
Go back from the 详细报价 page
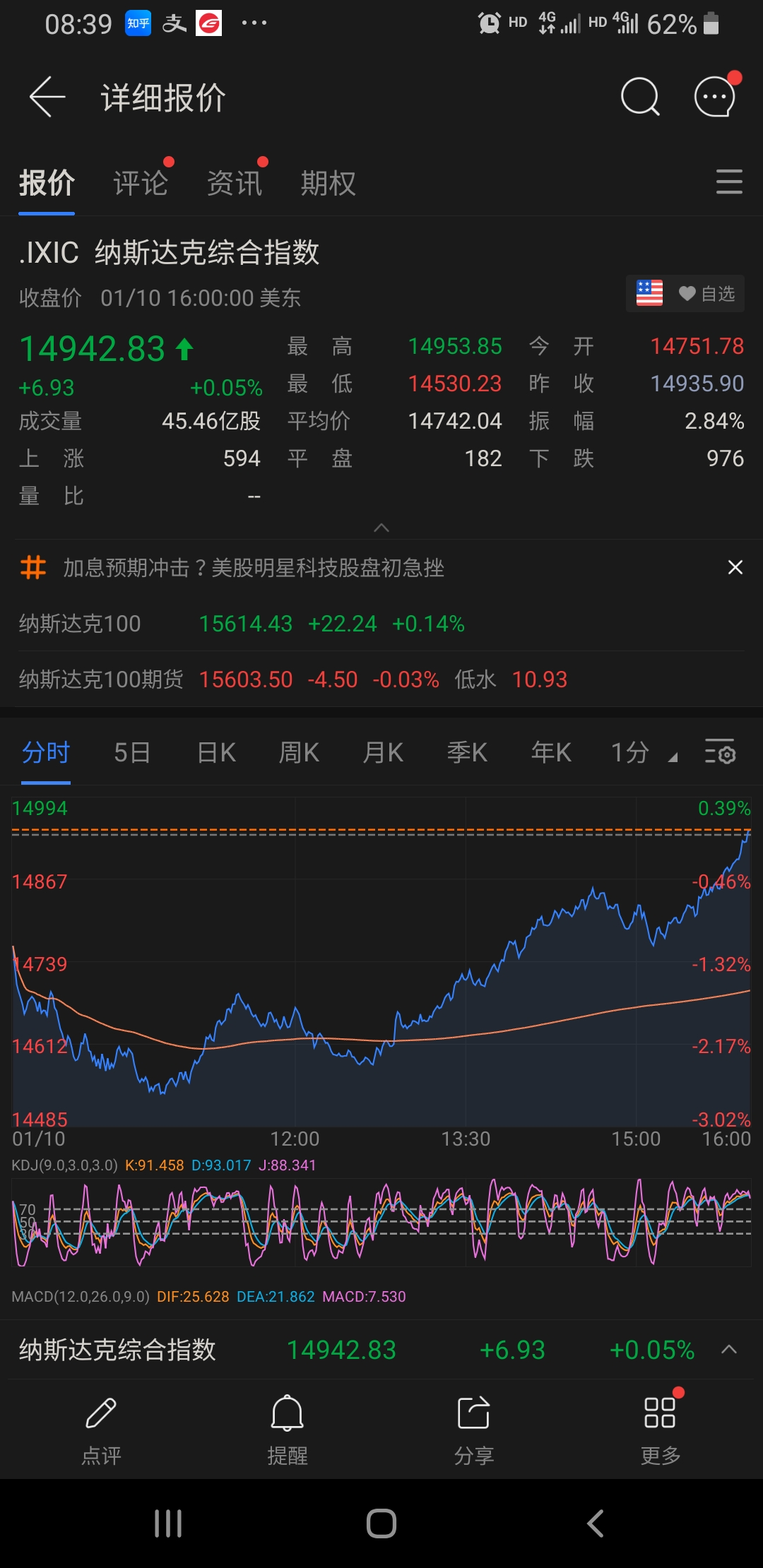pyautogui.click(x=47, y=97)
